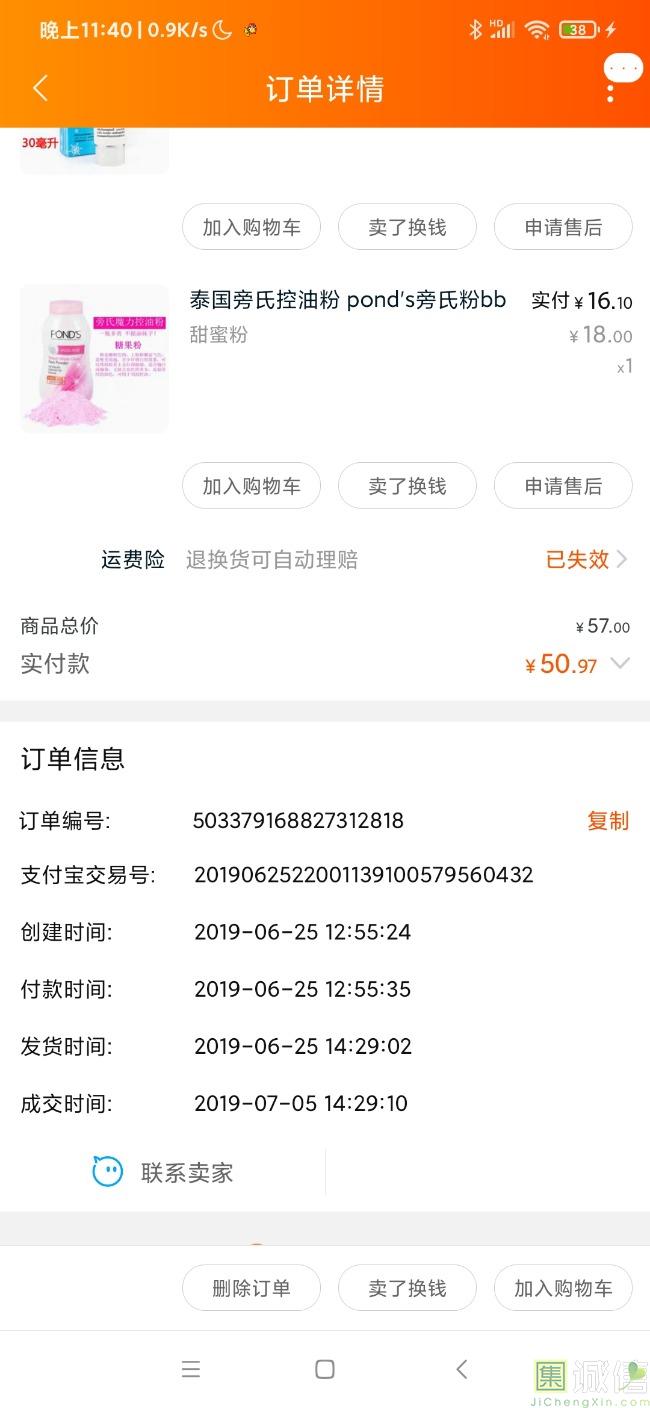
Task: Tap 申请售后 for the 30毫升 item
Action: pos(563,227)
